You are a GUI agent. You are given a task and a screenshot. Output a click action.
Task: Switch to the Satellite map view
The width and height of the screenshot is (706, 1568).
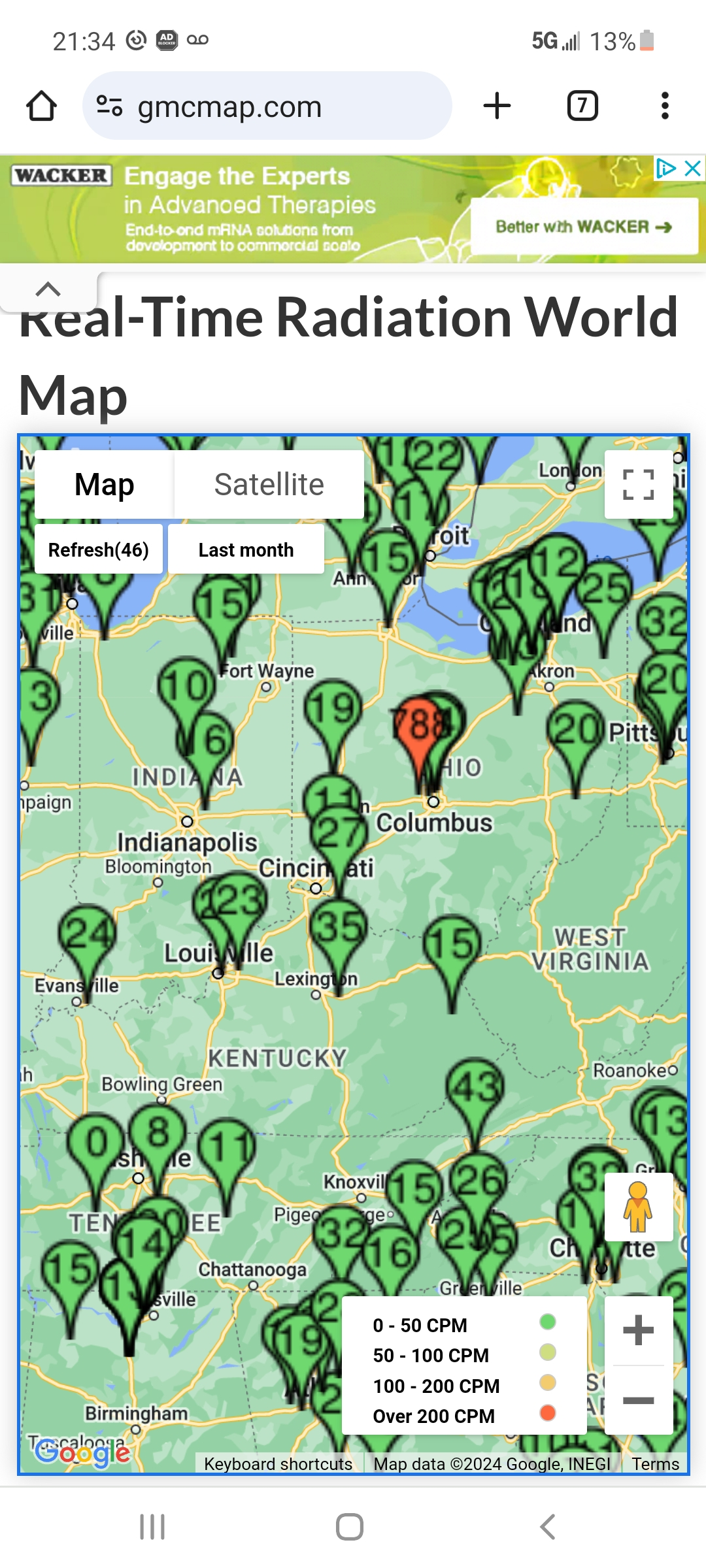click(269, 485)
